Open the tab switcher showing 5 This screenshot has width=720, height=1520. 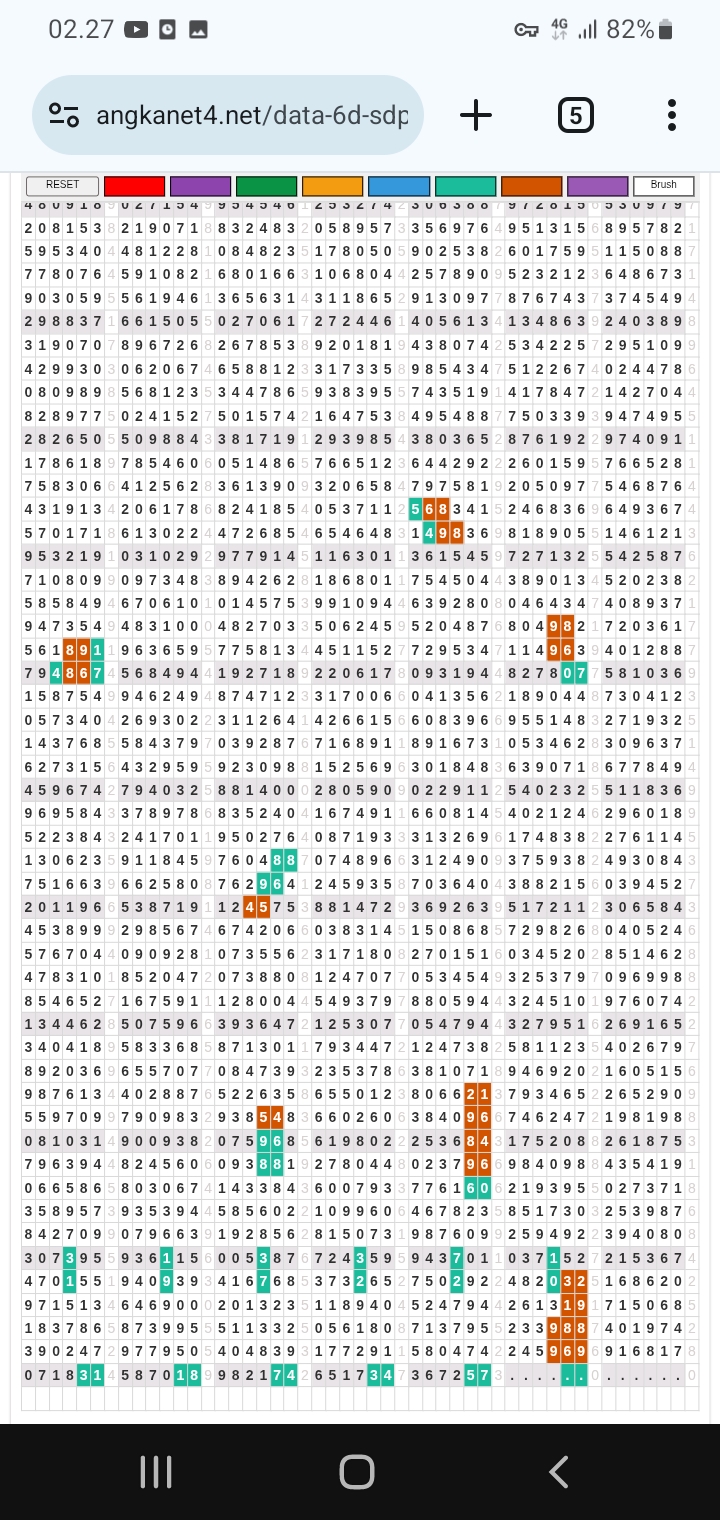coord(575,116)
